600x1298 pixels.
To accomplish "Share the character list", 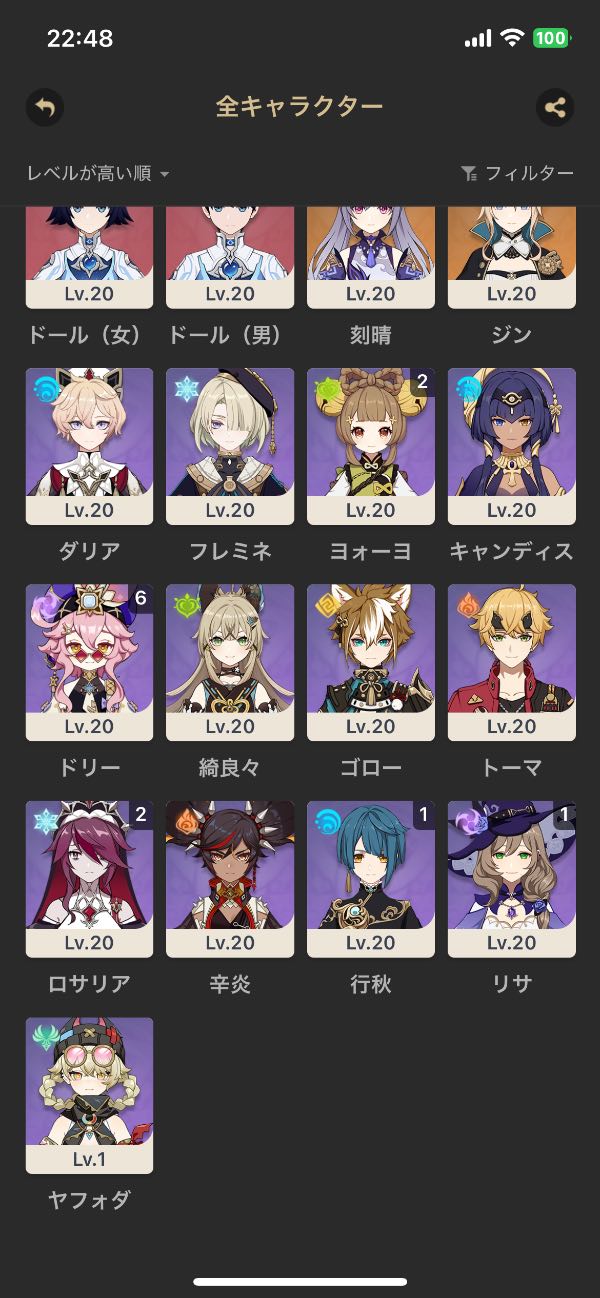I will point(555,107).
